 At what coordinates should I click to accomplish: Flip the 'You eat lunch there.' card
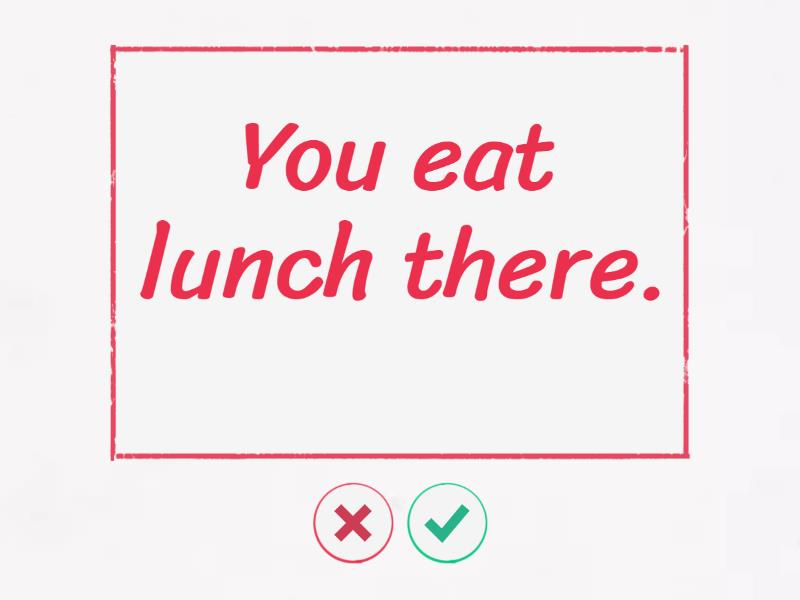(400, 252)
